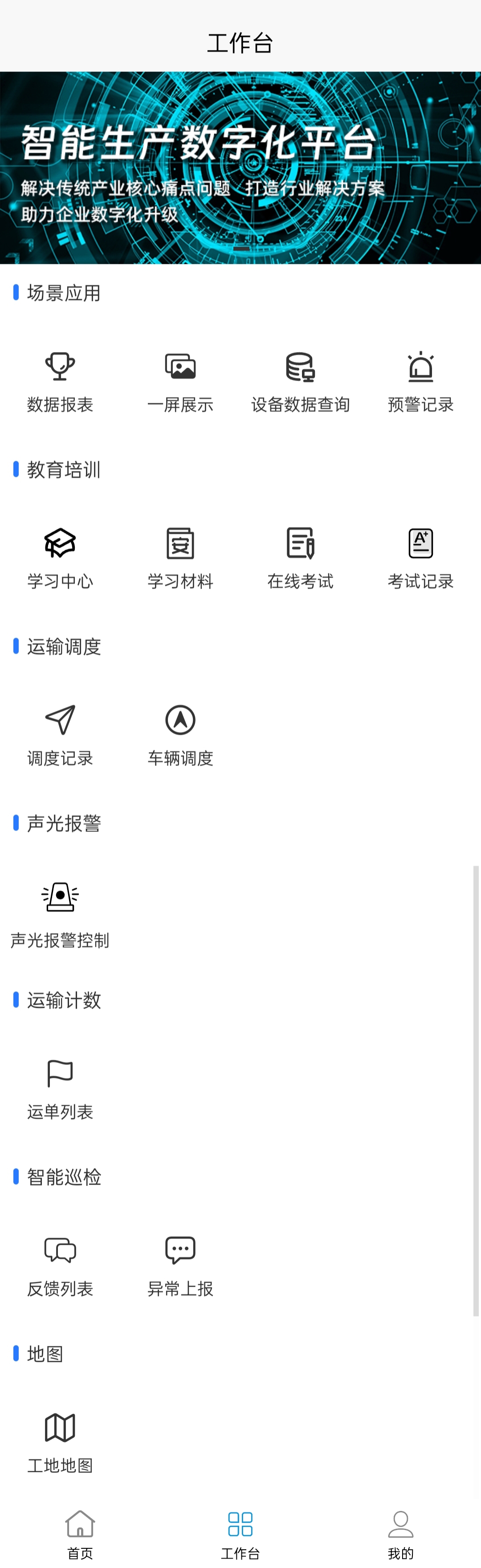The height and width of the screenshot is (1568, 481).
Task: Open 声光报警控制
Action: point(60,911)
